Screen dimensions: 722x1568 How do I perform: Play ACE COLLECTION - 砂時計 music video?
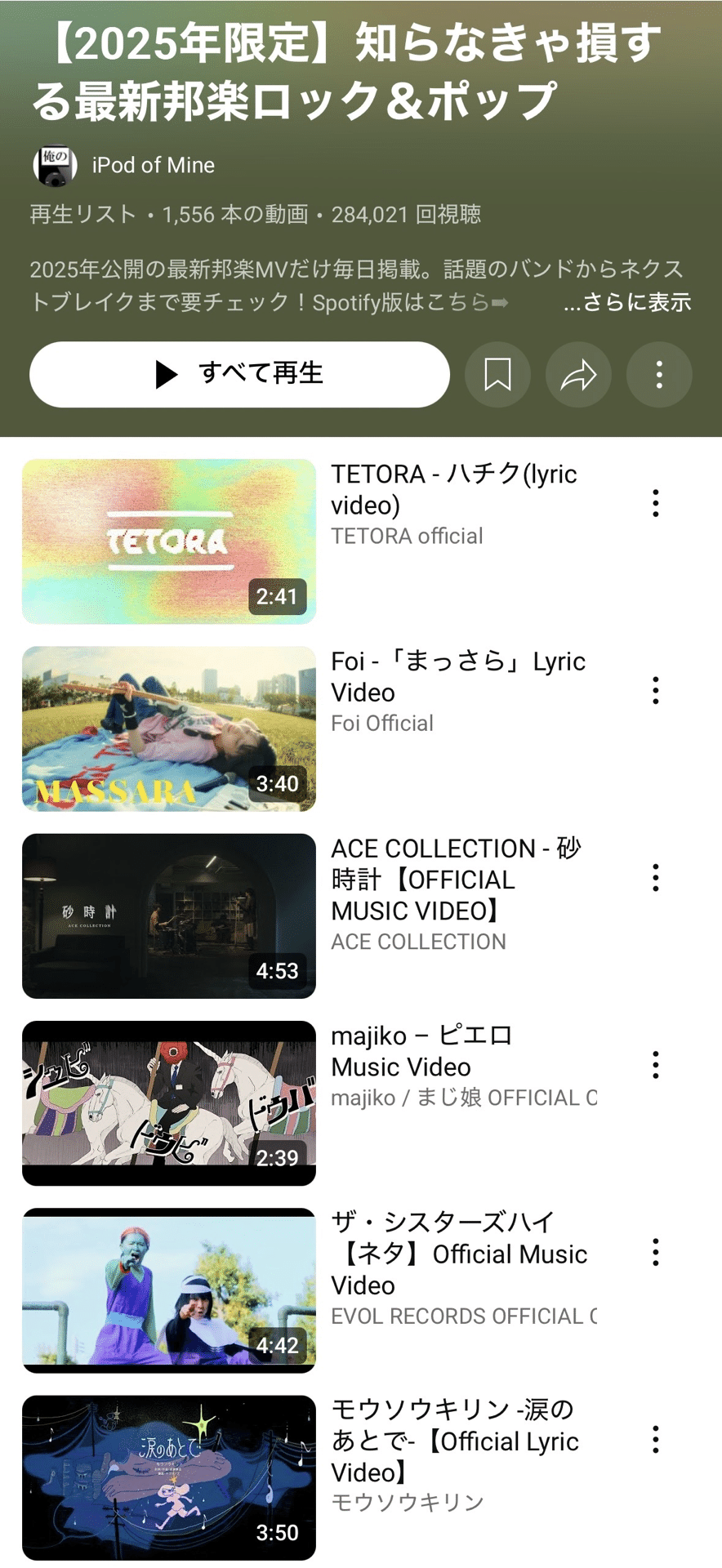point(169,915)
